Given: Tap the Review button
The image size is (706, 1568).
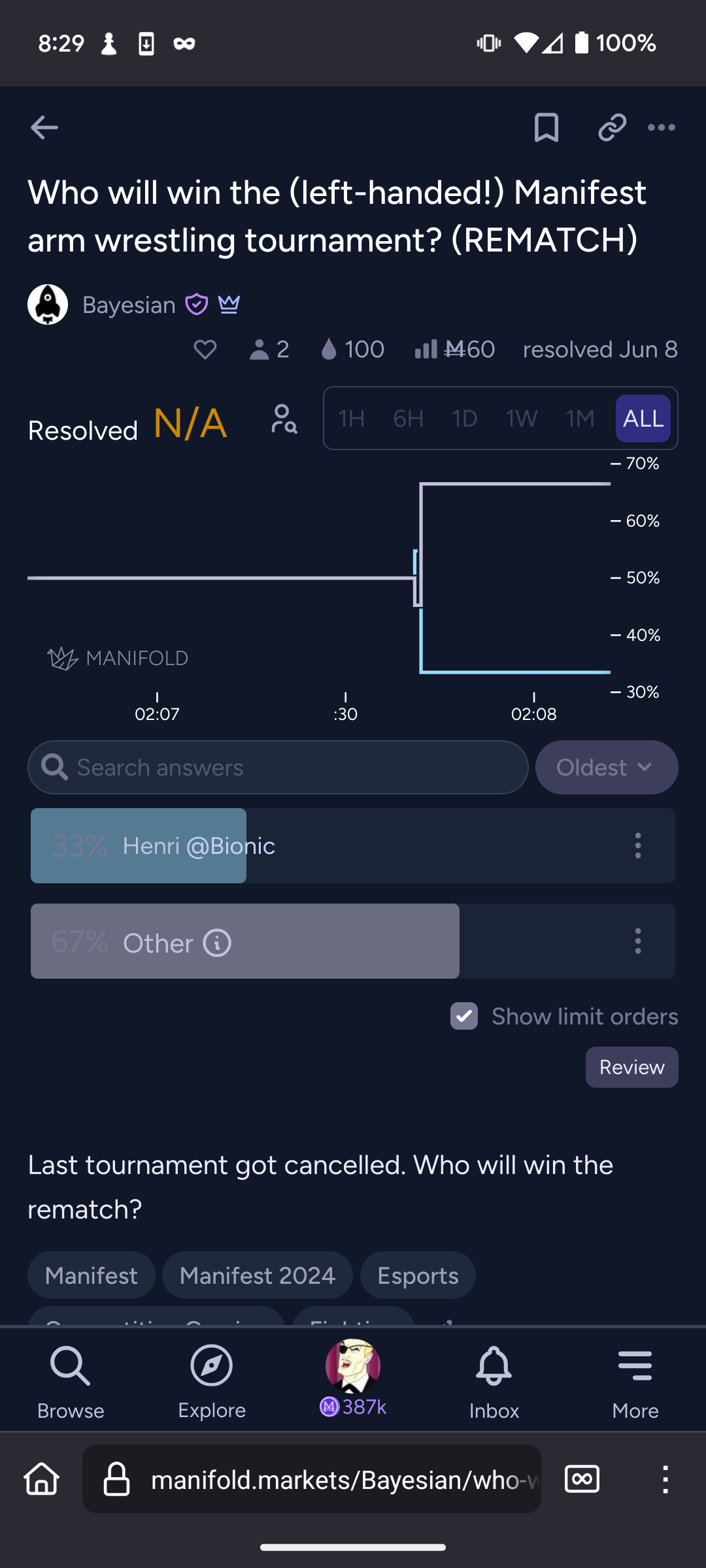Looking at the screenshot, I should click(632, 1067).
